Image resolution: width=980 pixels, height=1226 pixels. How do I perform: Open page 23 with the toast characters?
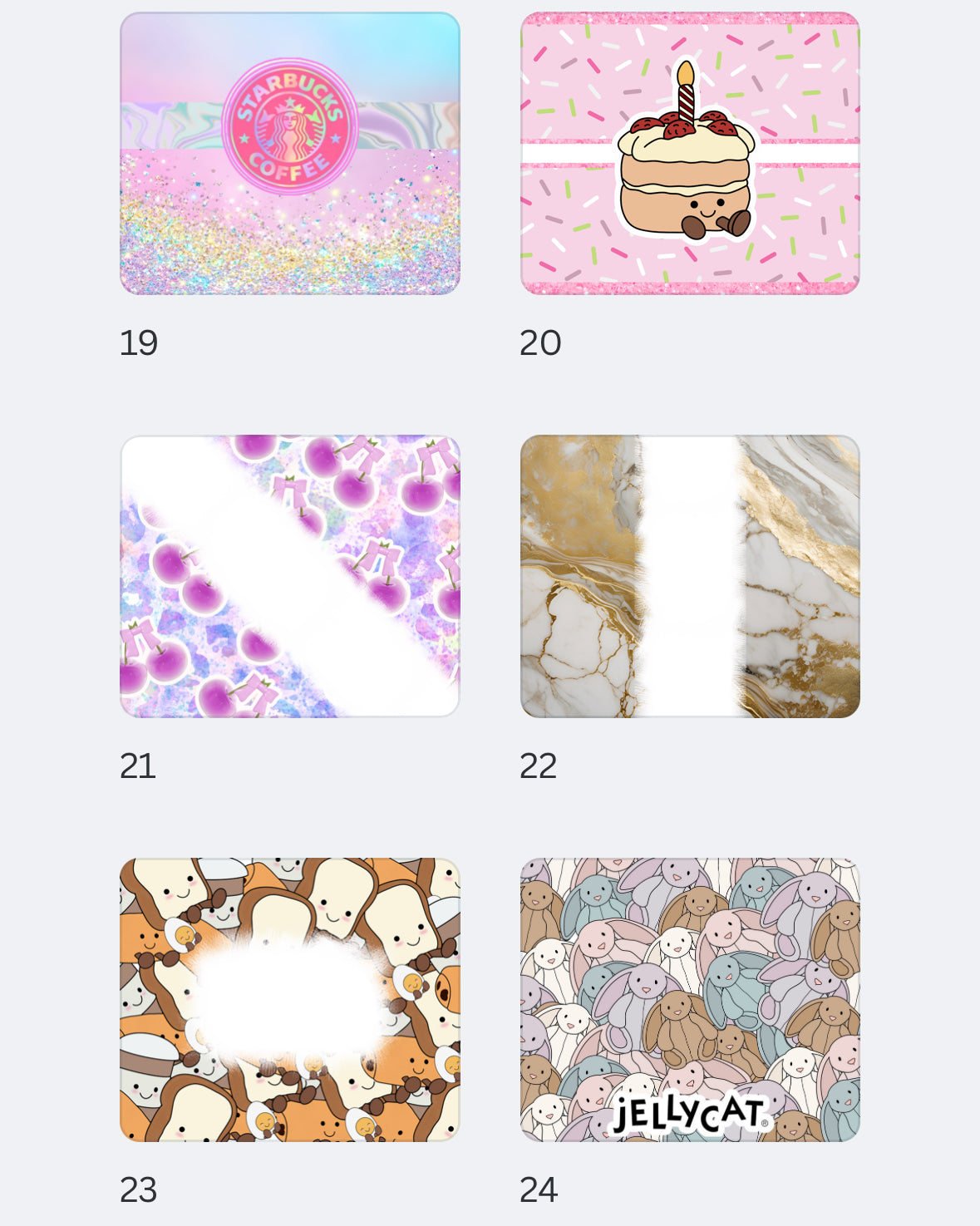pyautogui.click(x=289, y=1000)
